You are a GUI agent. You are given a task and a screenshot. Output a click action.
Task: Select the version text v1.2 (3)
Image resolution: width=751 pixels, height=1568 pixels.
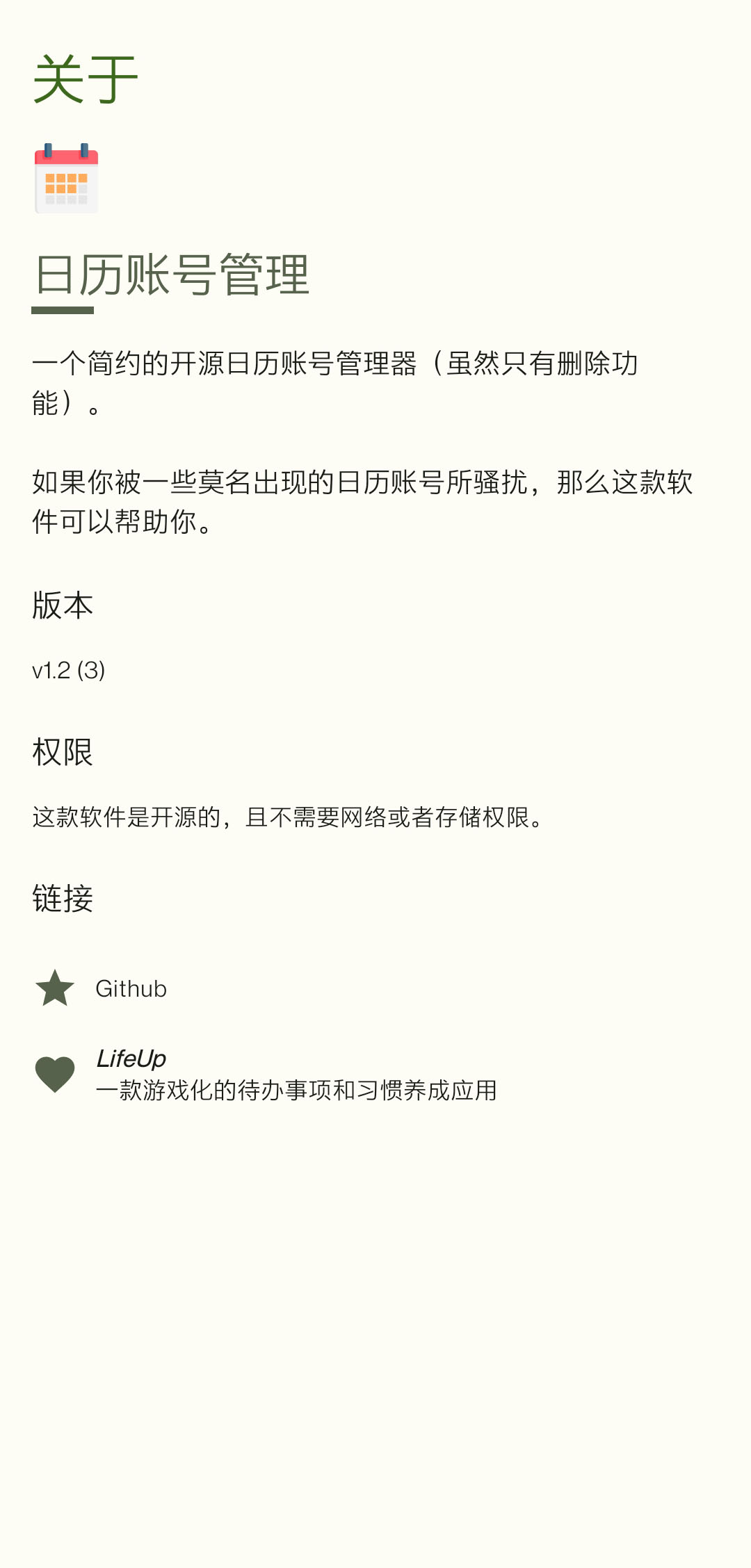(x=69, y=670)
